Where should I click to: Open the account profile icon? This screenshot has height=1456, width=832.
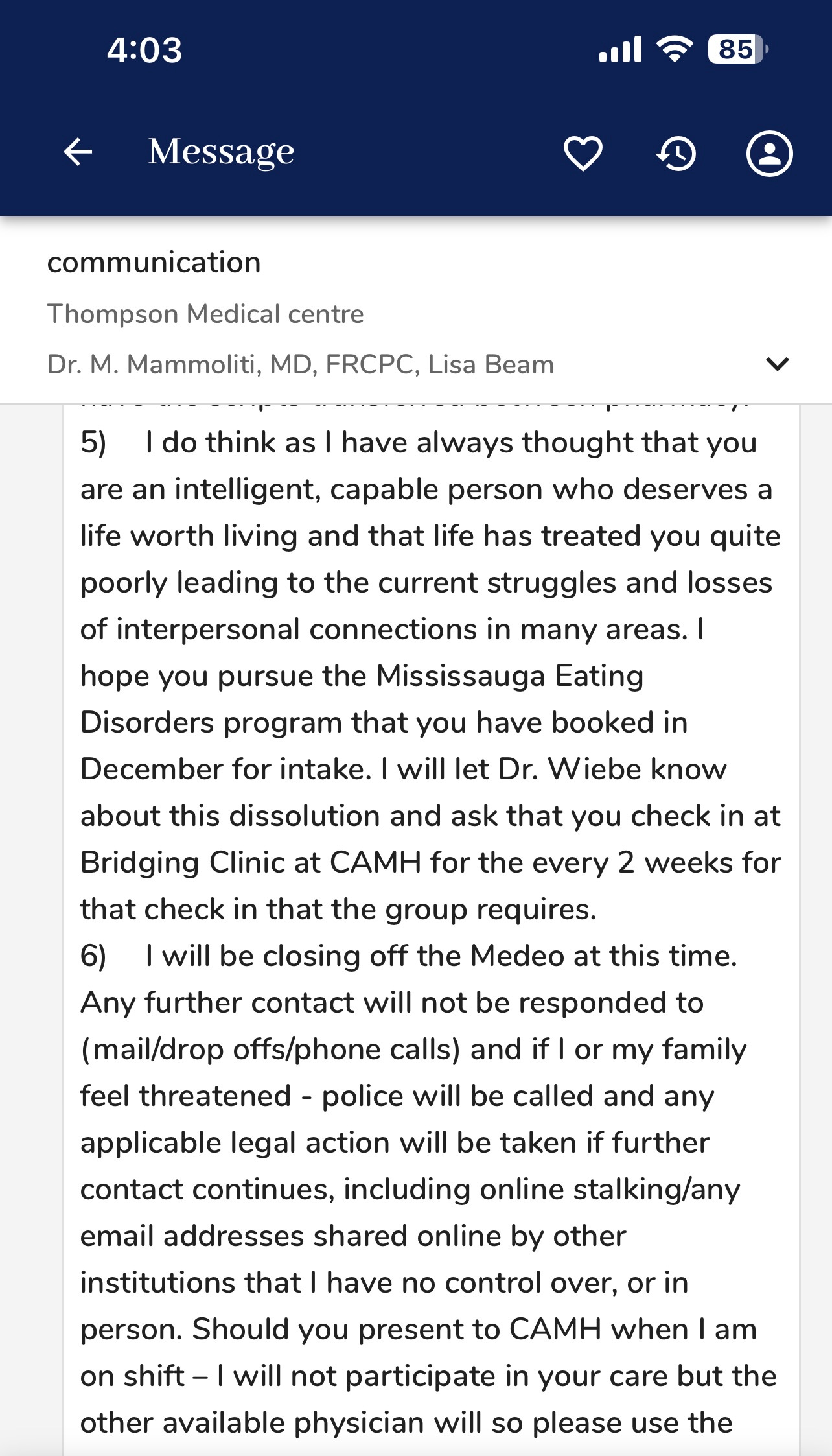pyautogui.click(x=769, y=154)
